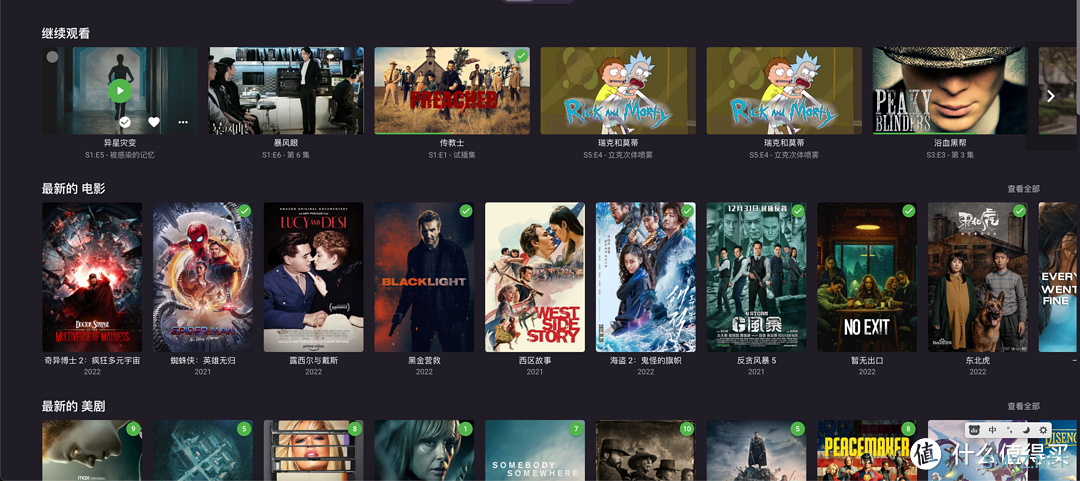
Task: Add 异星灾变 to favorites
Action: tap(154, 122)
